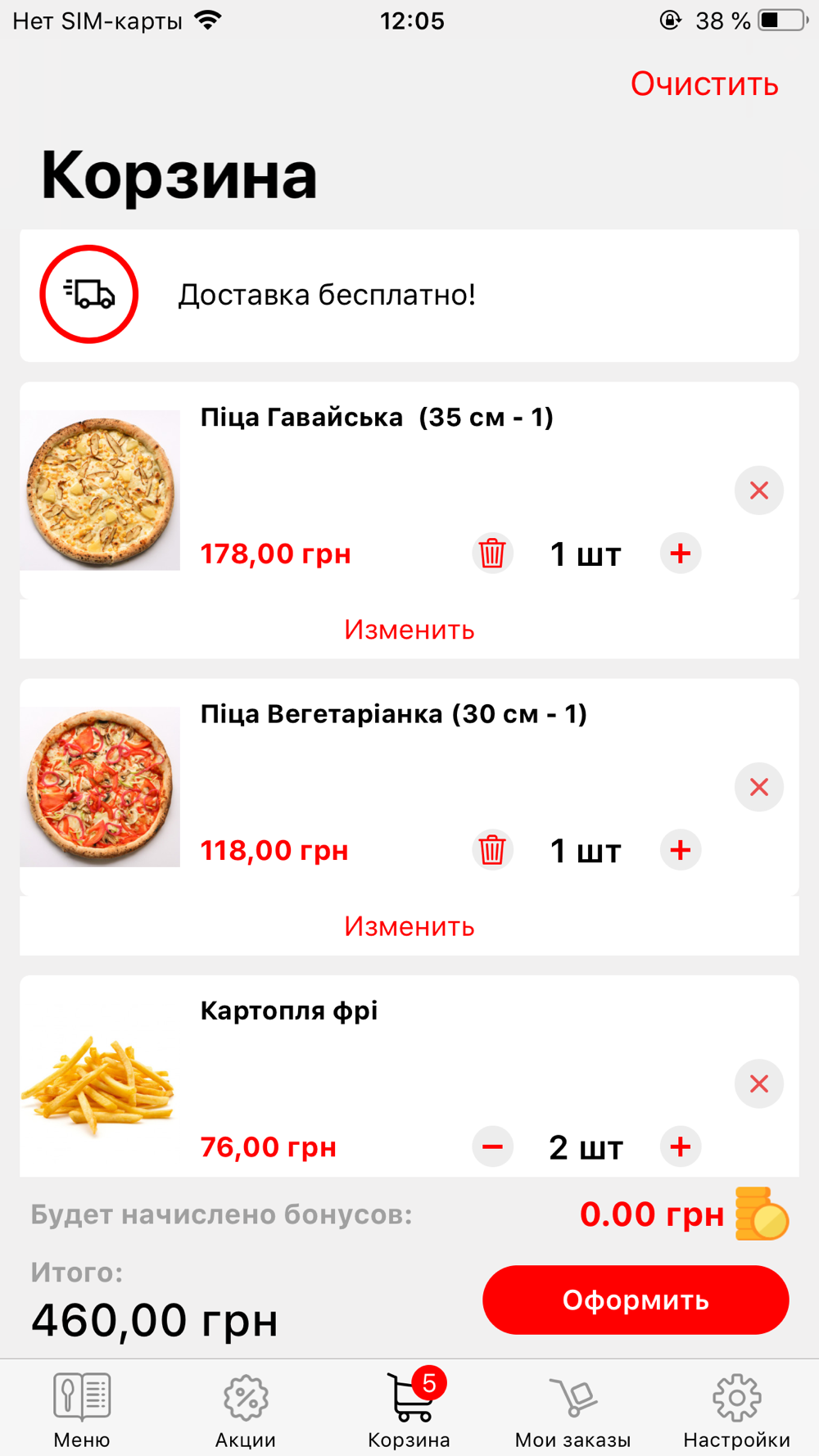Select the Корзина tab
Image resolution: width=819 pixels, height=1456 pixels.
coord(409,1410)
